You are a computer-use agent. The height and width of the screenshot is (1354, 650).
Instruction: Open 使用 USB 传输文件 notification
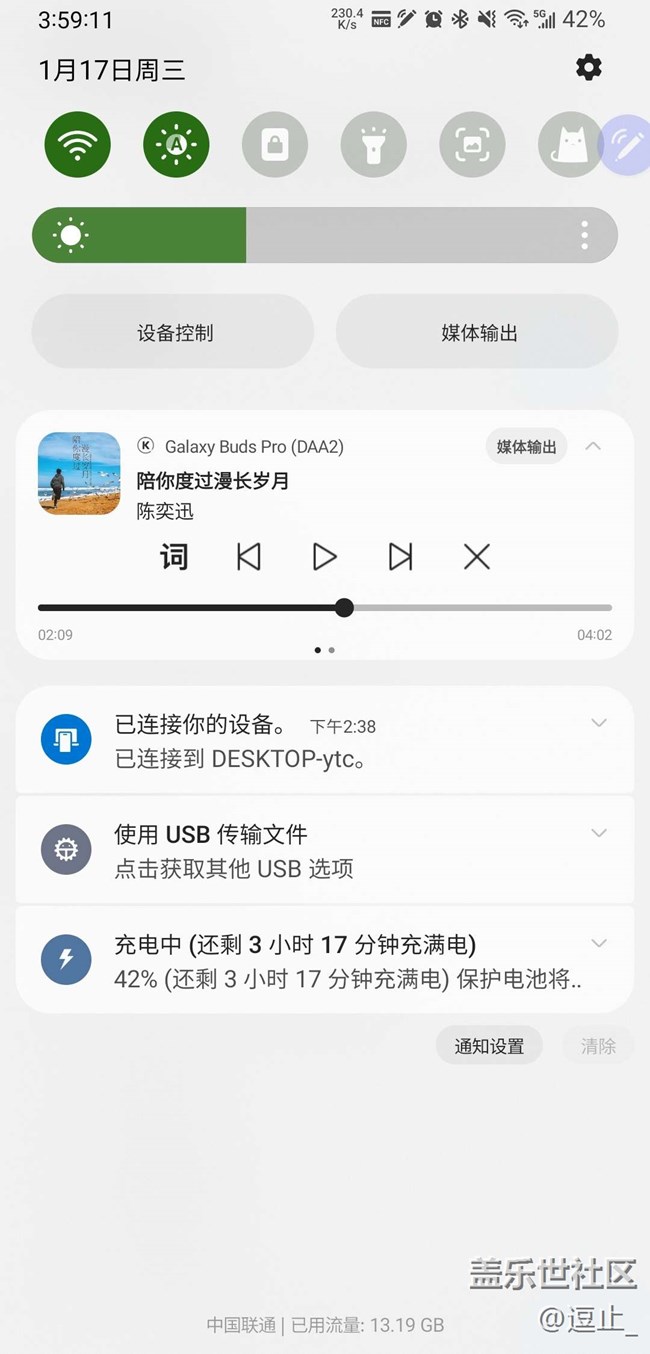(x=300, y=850)
